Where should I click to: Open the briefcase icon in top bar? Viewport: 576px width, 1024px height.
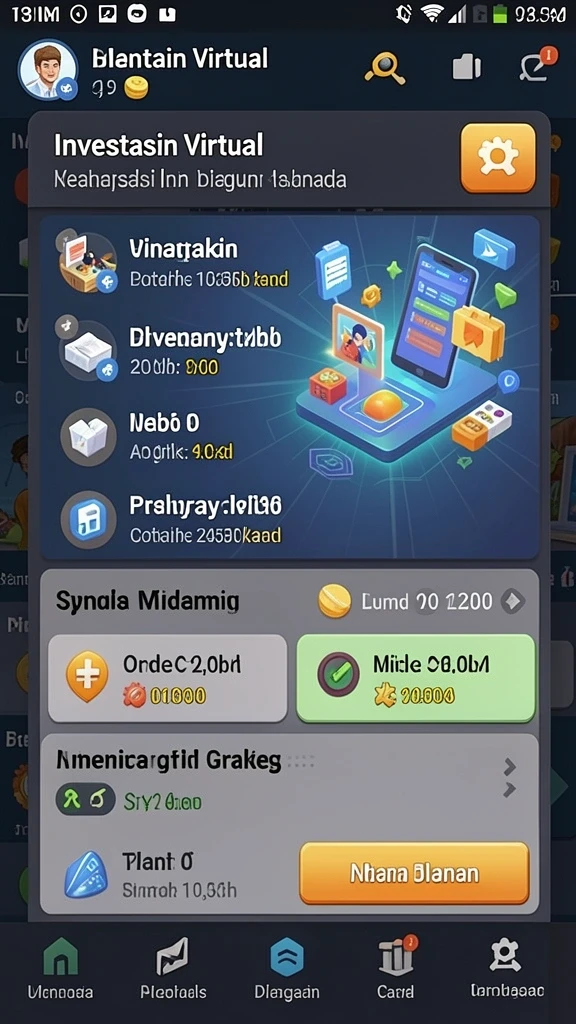click(466, 67)
